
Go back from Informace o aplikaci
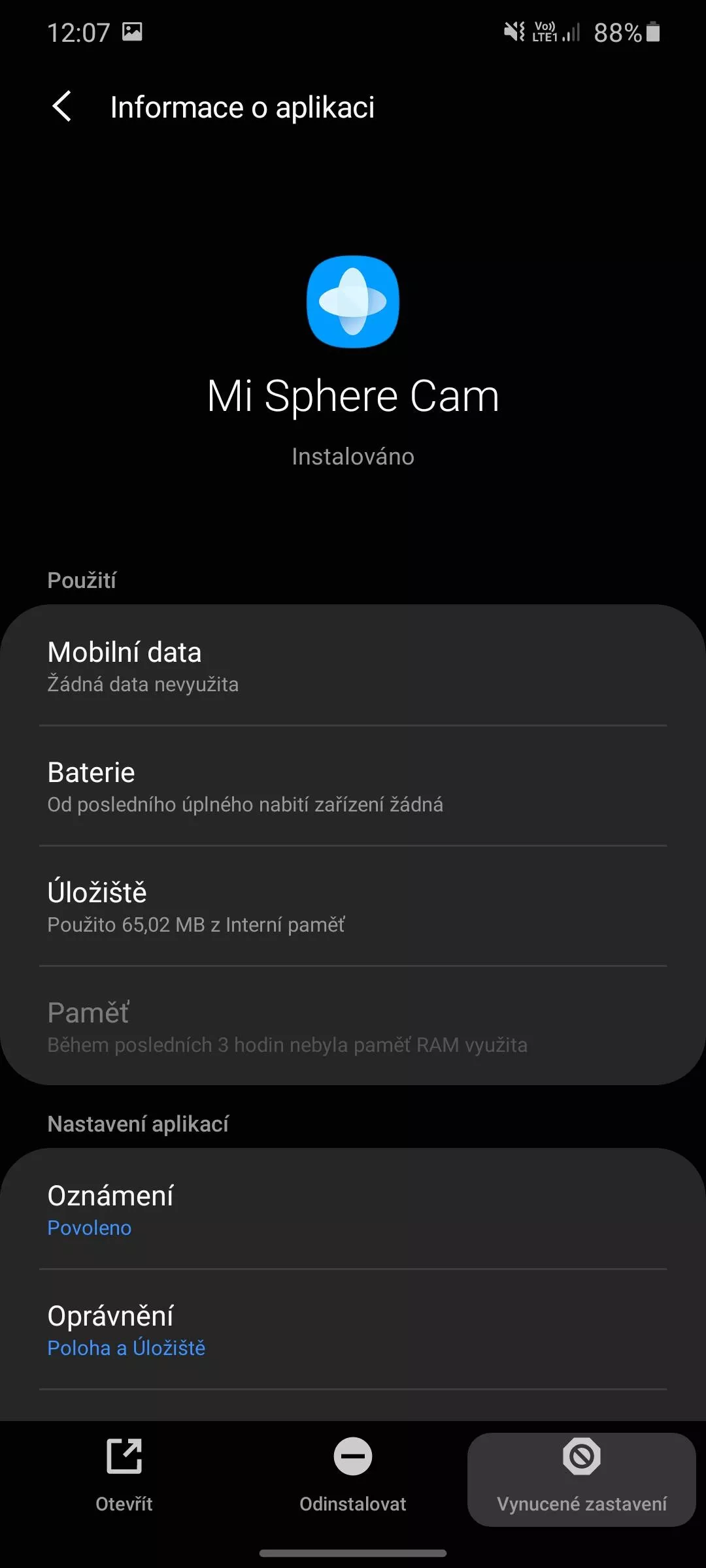(62, 106)
